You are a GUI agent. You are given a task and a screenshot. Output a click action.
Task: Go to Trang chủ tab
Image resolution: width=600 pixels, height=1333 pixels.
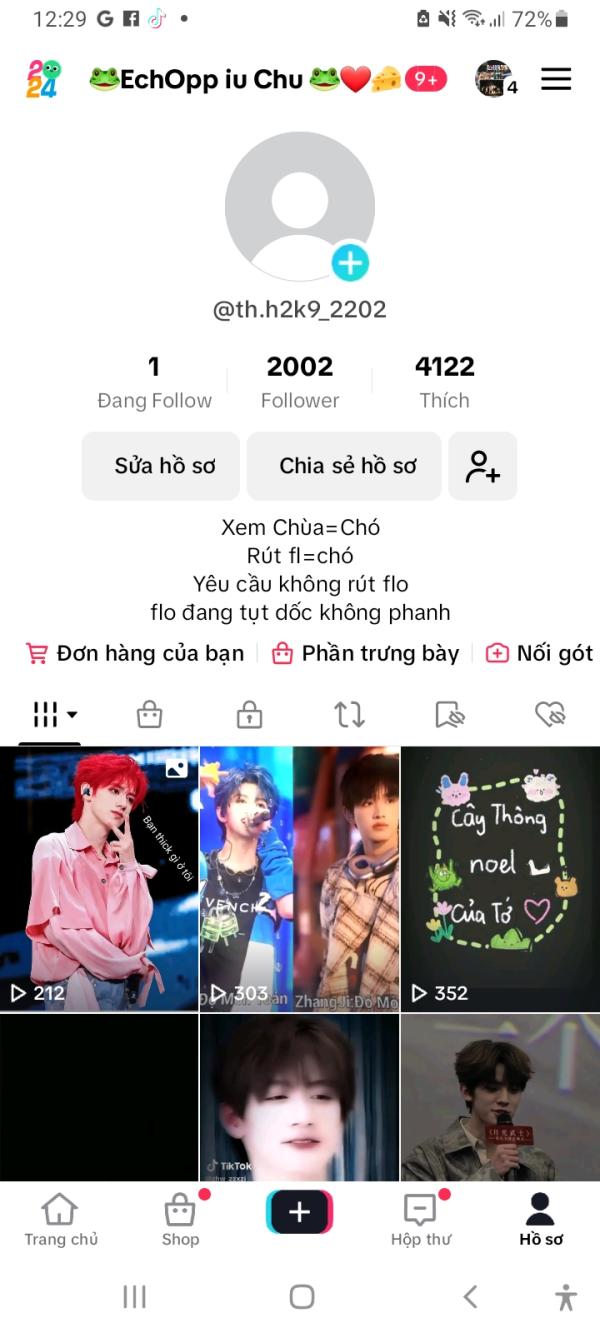click(61, 1219)
